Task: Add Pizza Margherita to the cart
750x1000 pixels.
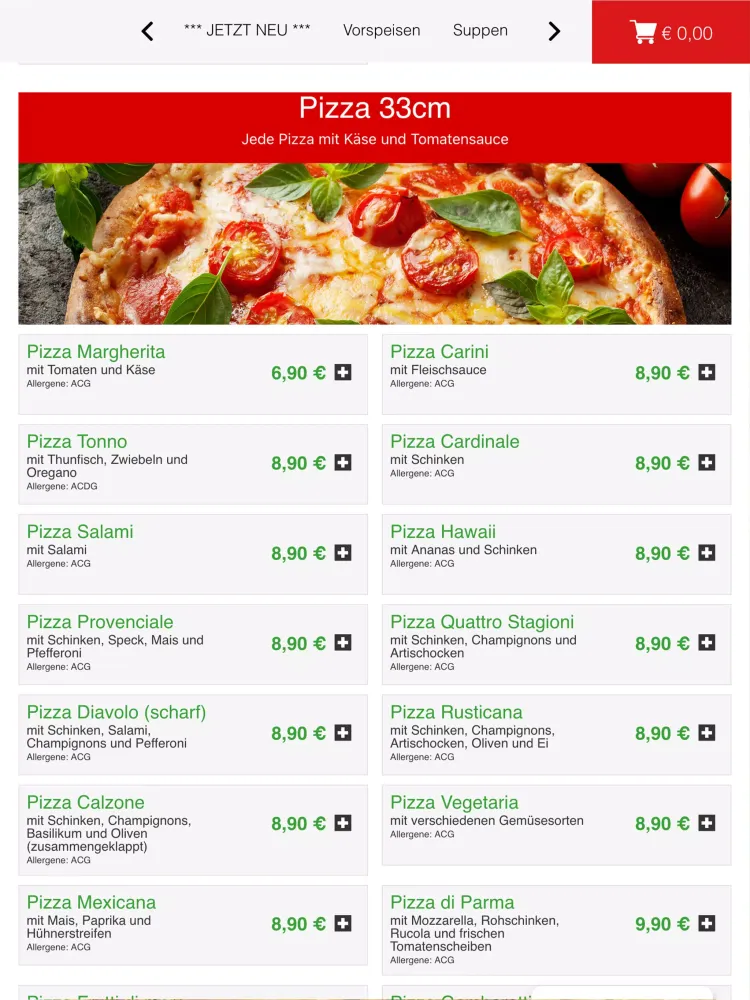Action: coord(343,373)
